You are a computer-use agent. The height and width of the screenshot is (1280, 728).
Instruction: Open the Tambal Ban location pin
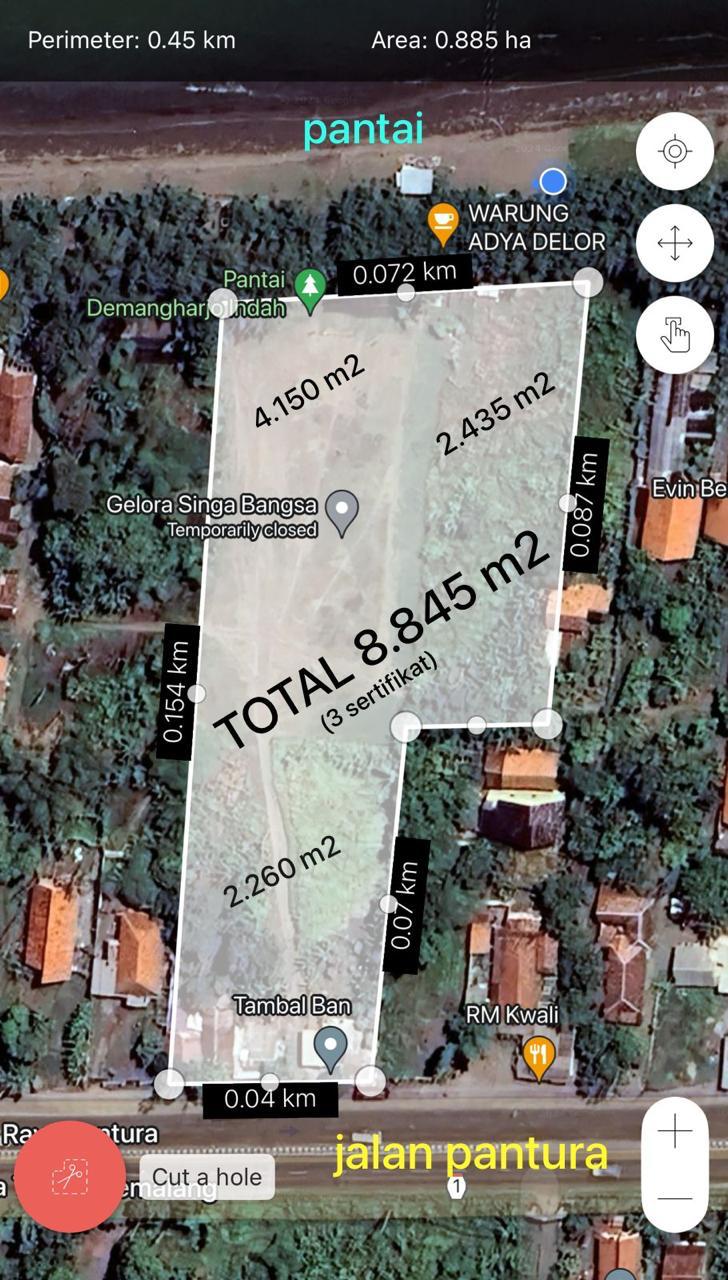(330, 1048)
